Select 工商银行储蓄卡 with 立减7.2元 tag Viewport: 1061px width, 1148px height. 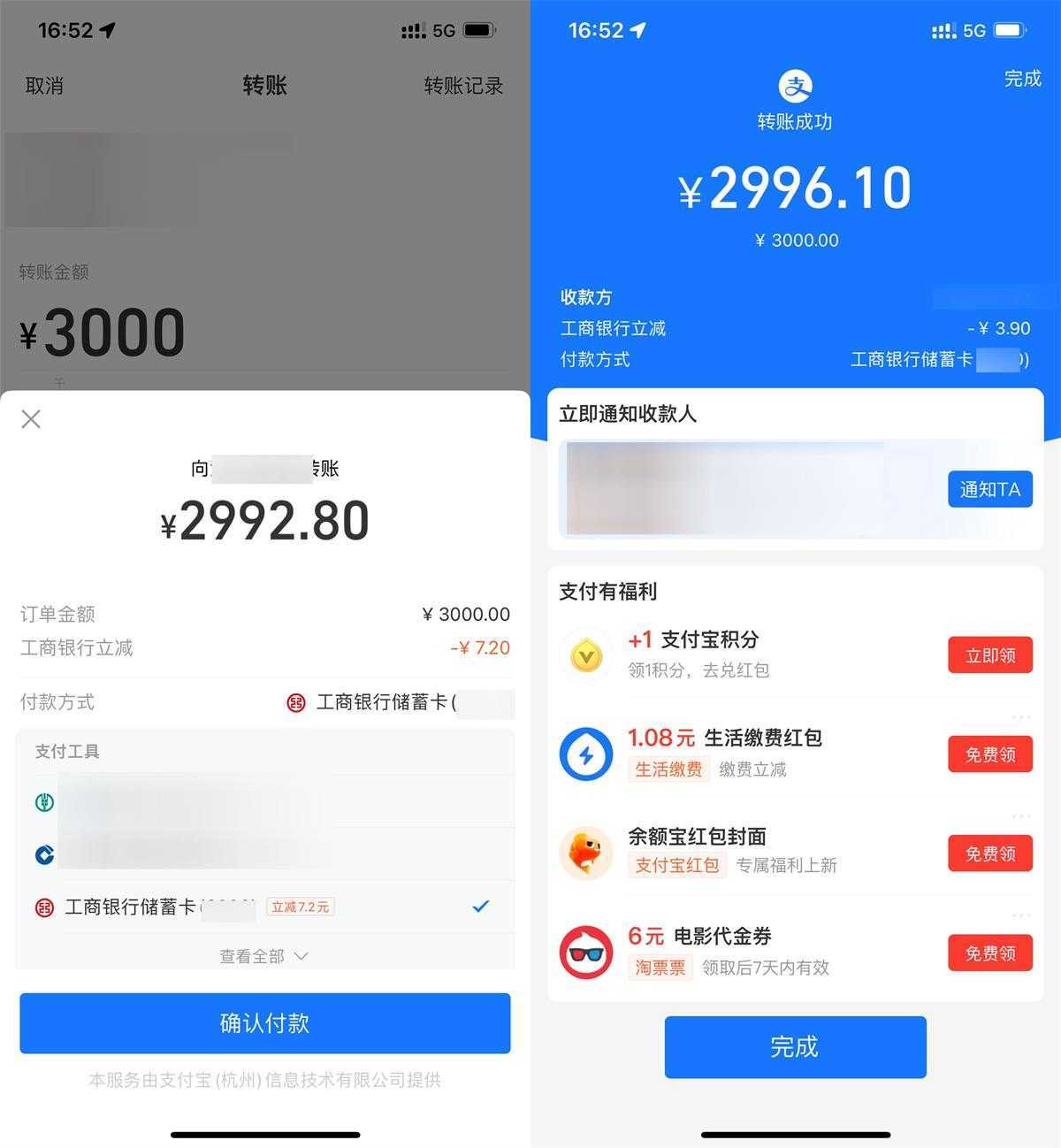click(263, 907)
